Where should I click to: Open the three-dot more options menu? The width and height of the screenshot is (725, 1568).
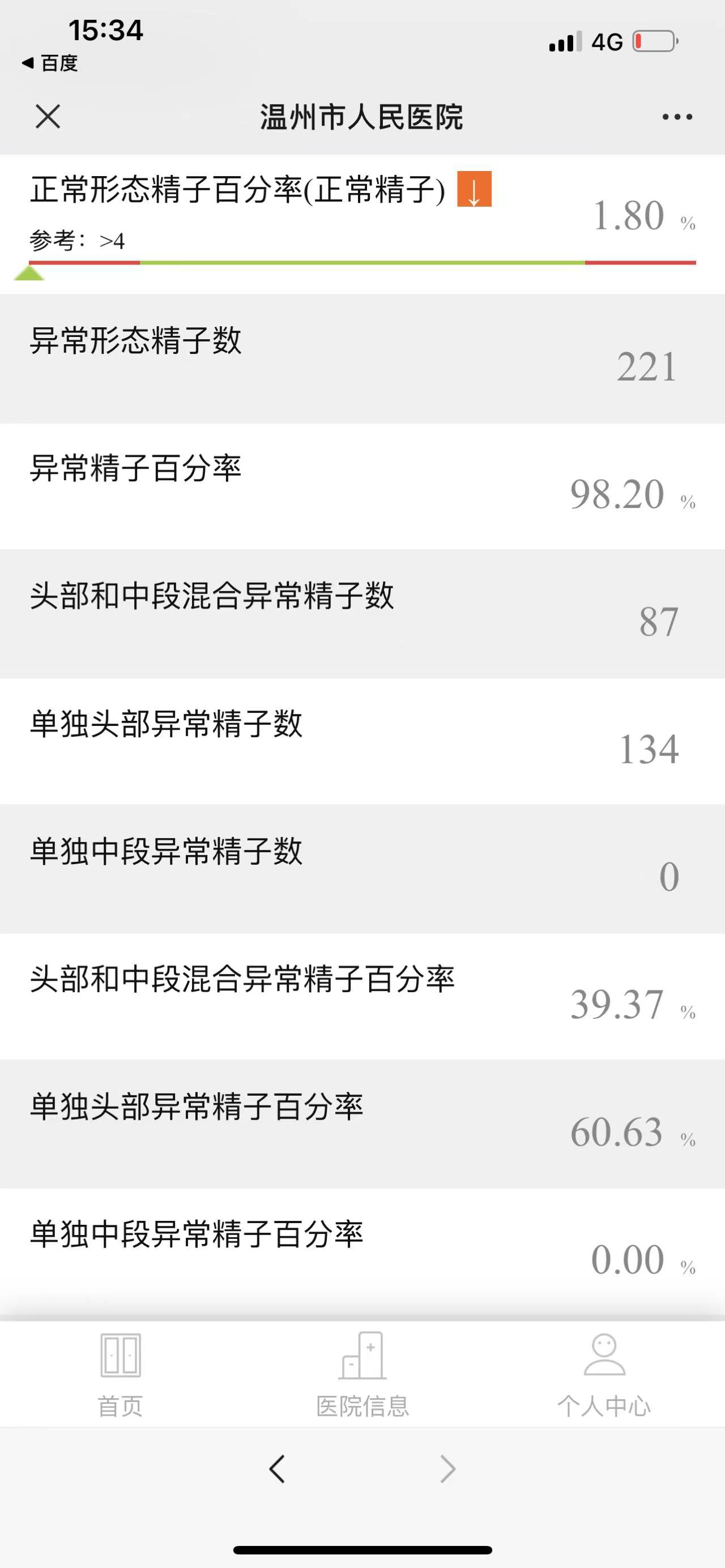tap(677, 117)
